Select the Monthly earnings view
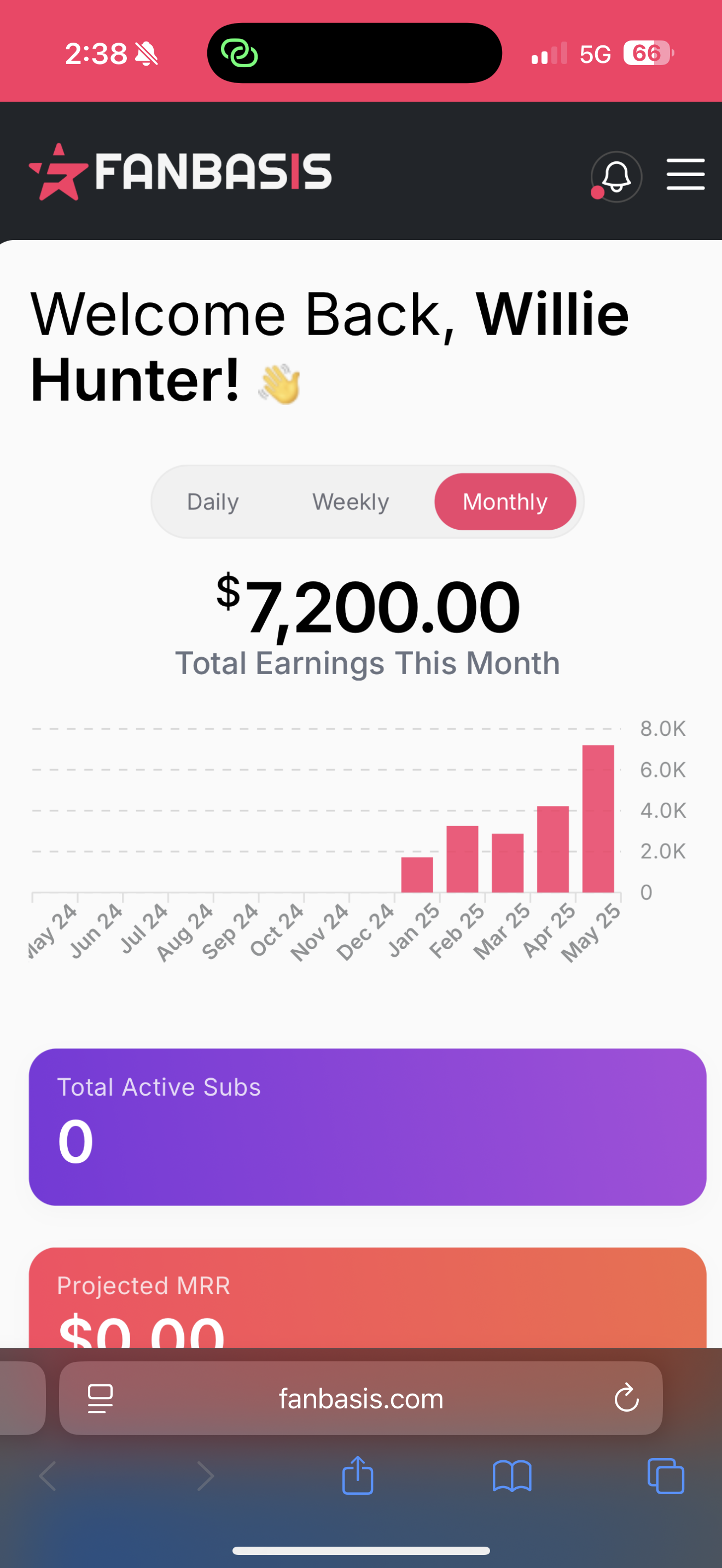The width and height of the screenshot is (722, 1568). click(x=505, y=502)
